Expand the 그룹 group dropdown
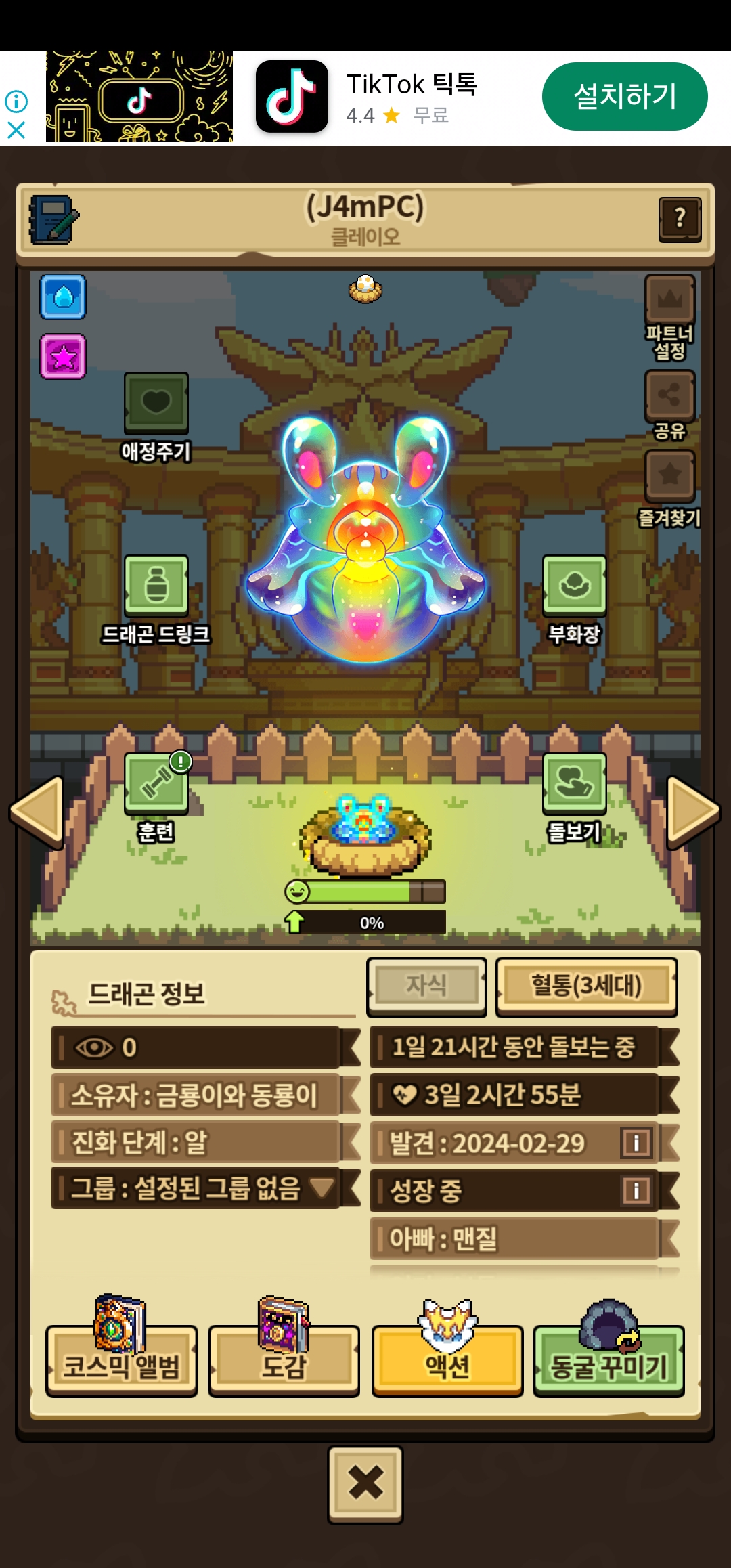731x1568 pixels. [x=321, y=1187]
